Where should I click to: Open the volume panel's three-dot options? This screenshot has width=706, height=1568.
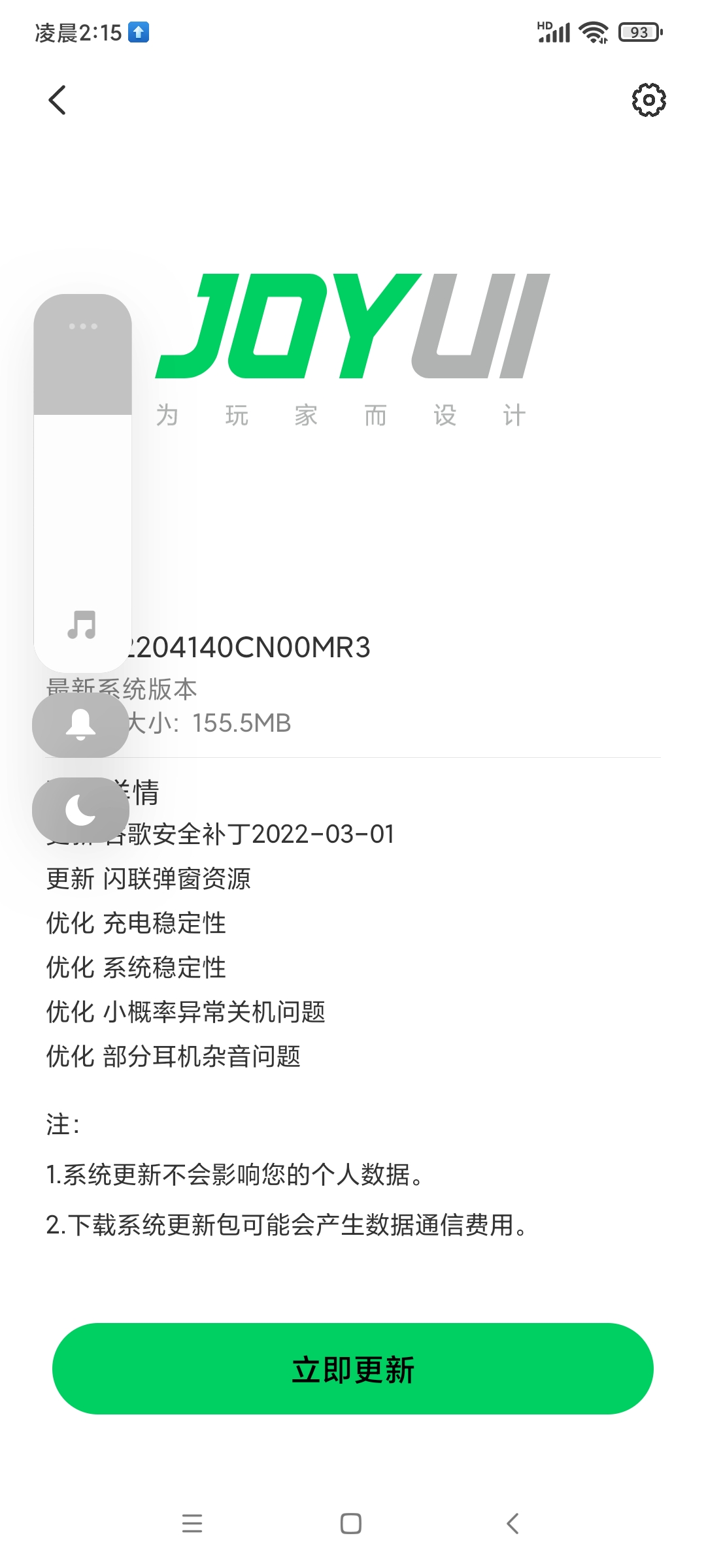83,326
